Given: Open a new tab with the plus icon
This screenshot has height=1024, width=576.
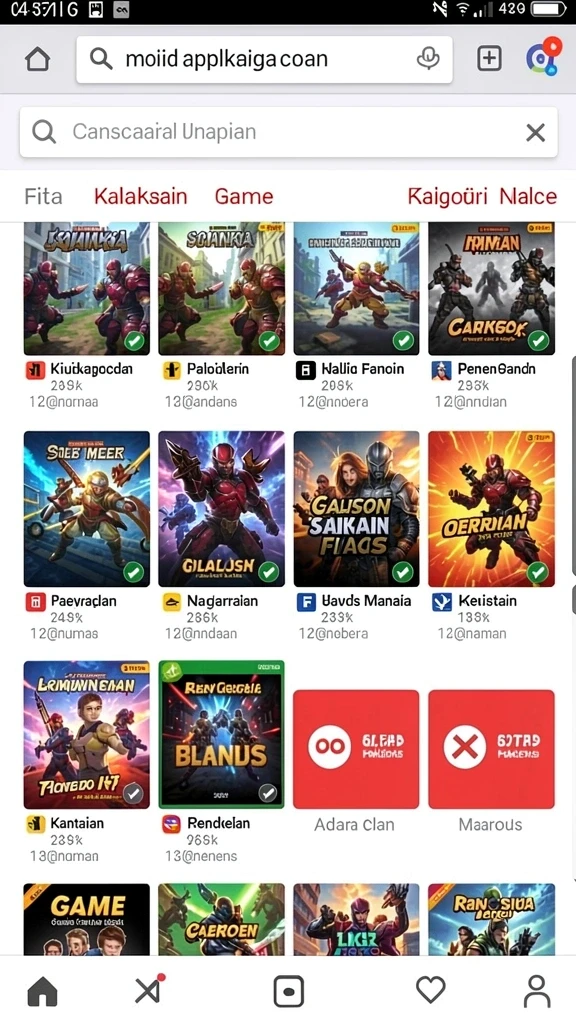Looking at the screenshot, I should (x=489, y=59).
